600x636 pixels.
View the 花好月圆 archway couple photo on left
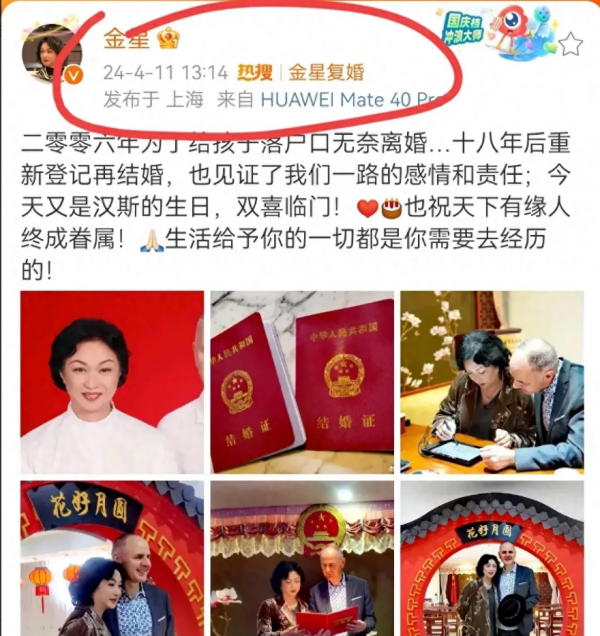click(111, 558)
